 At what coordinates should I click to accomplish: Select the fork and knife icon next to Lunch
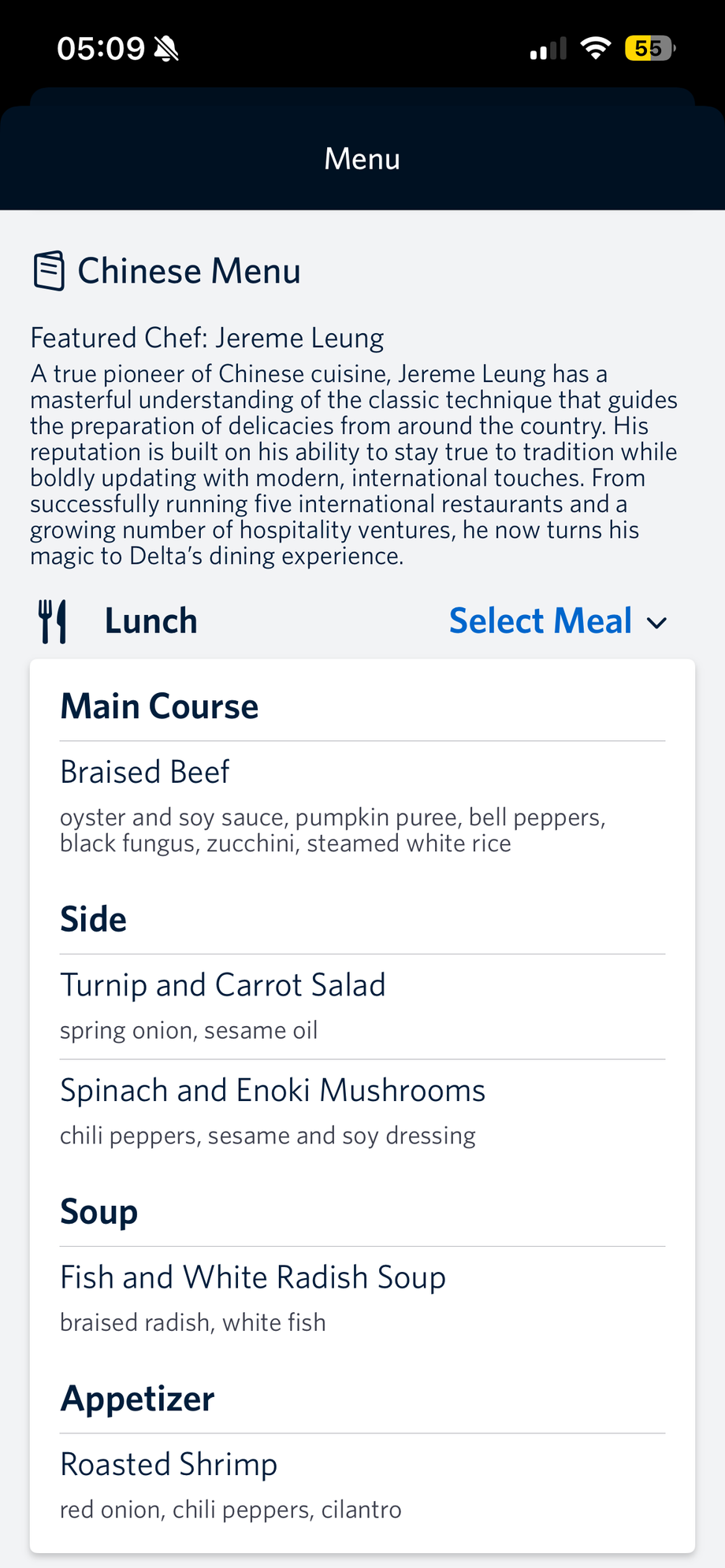52,620
